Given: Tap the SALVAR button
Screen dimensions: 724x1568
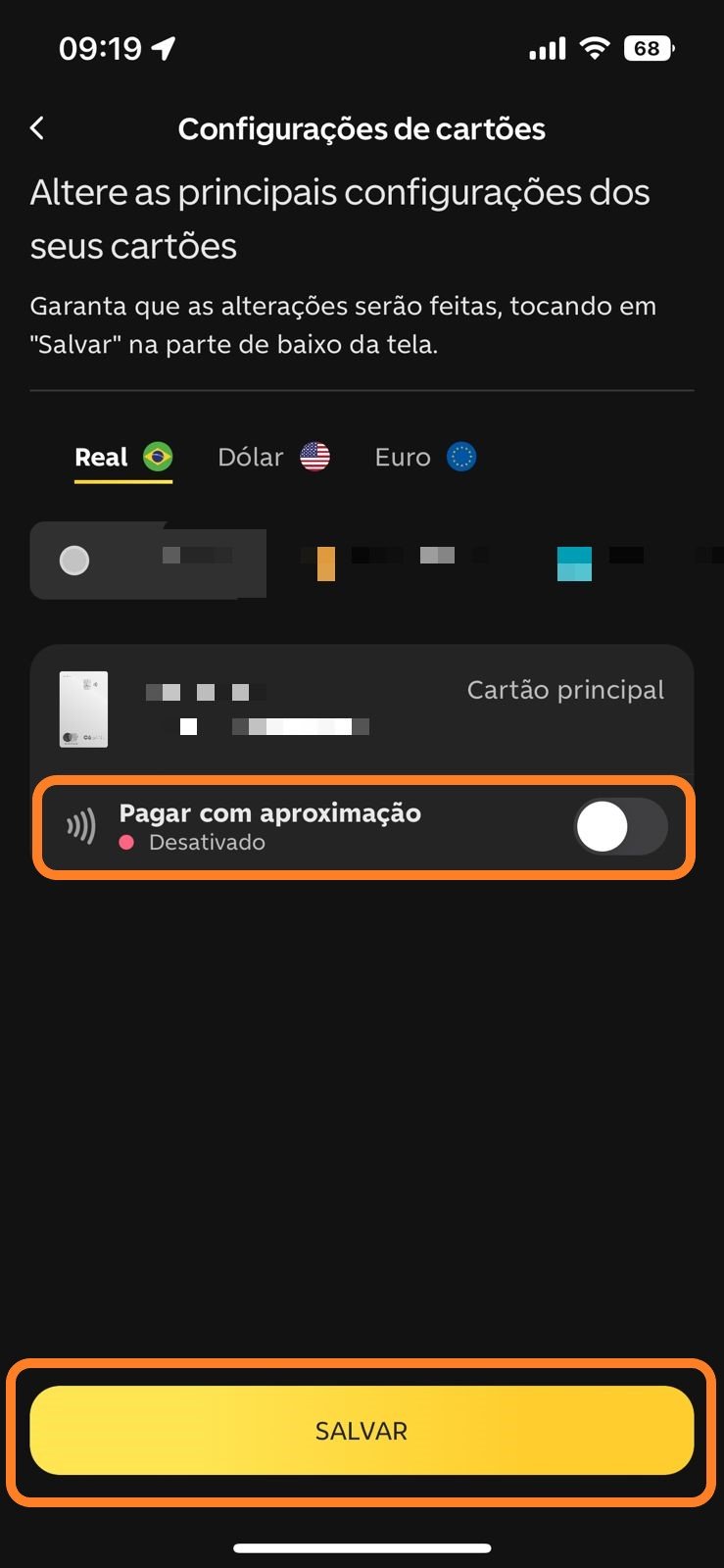Looking at the screenshot, I should (x=362, y=1430).
